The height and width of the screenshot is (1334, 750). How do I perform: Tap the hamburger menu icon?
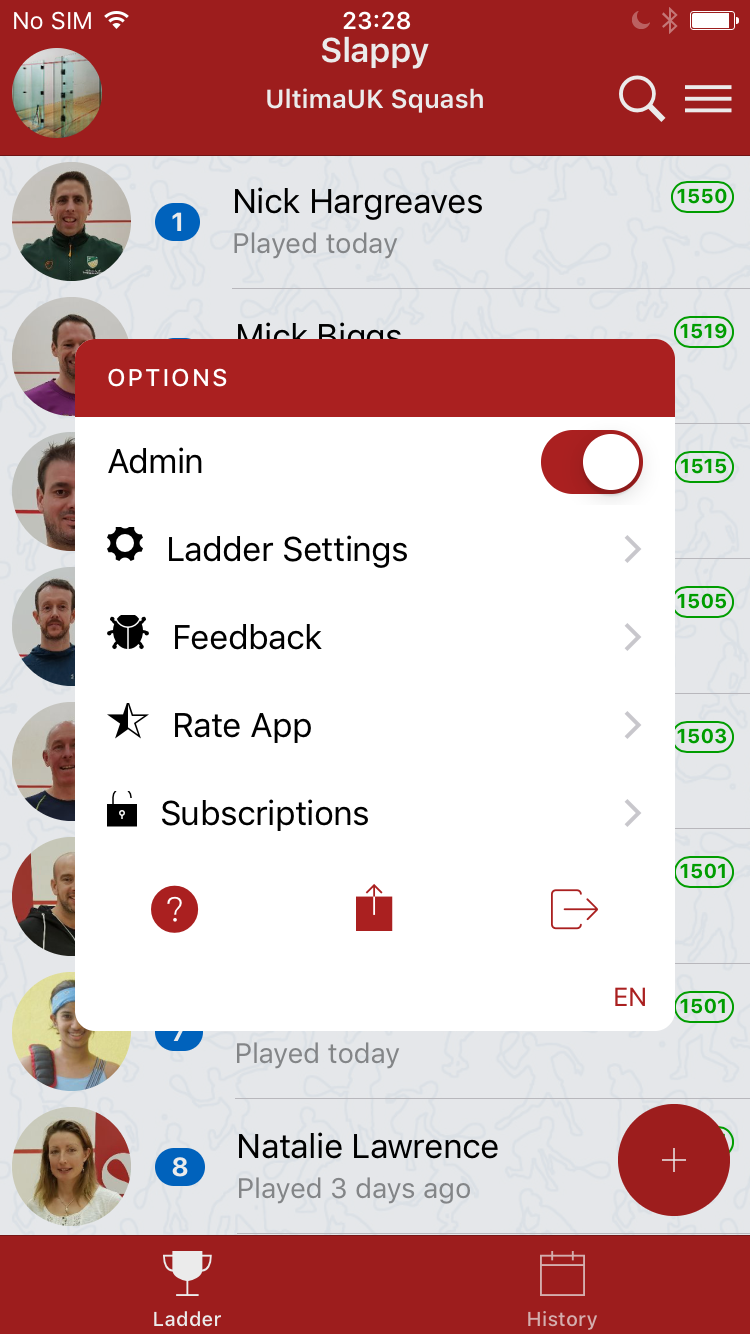pyautogui.click(x=708, y=99)
